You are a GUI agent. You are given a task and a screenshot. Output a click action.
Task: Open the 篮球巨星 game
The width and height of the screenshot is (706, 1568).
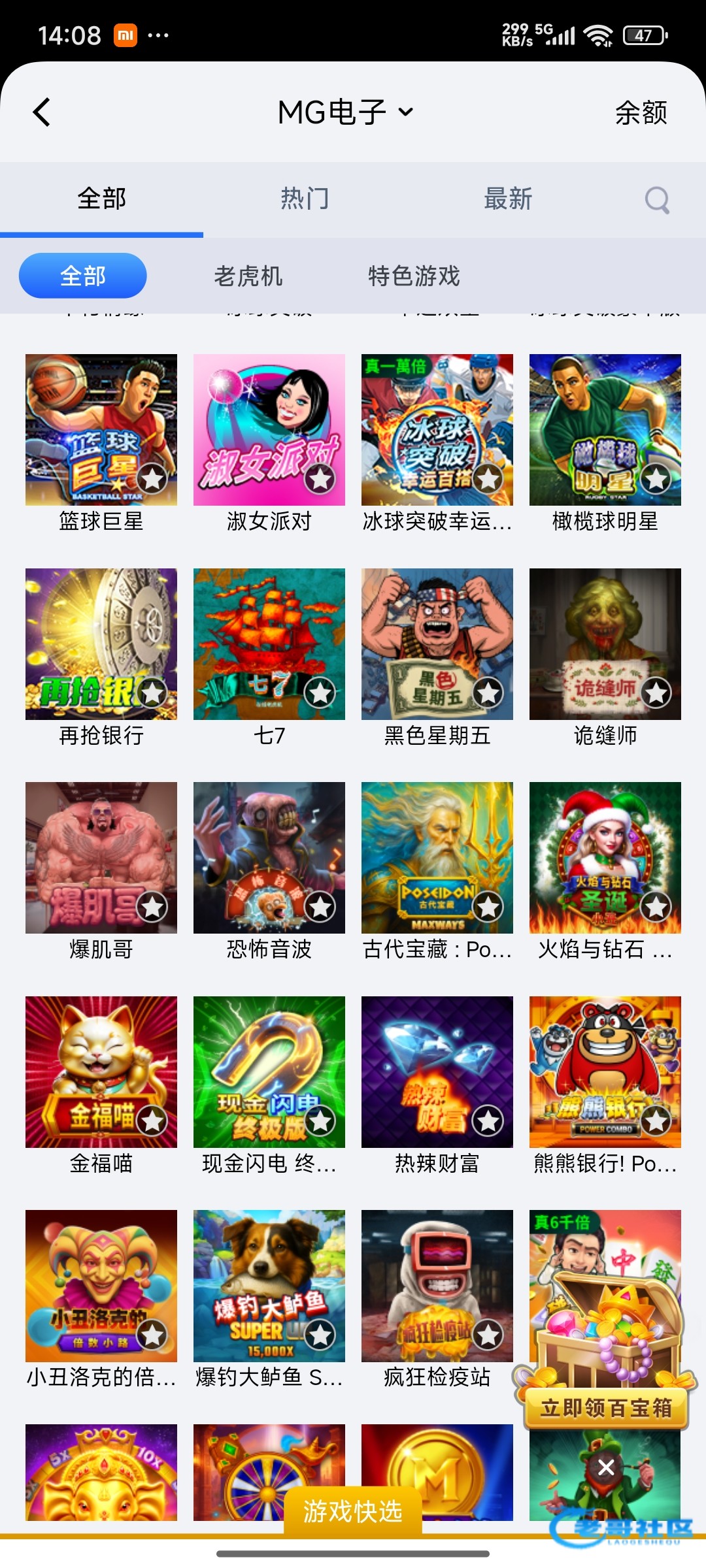point(101,429)
